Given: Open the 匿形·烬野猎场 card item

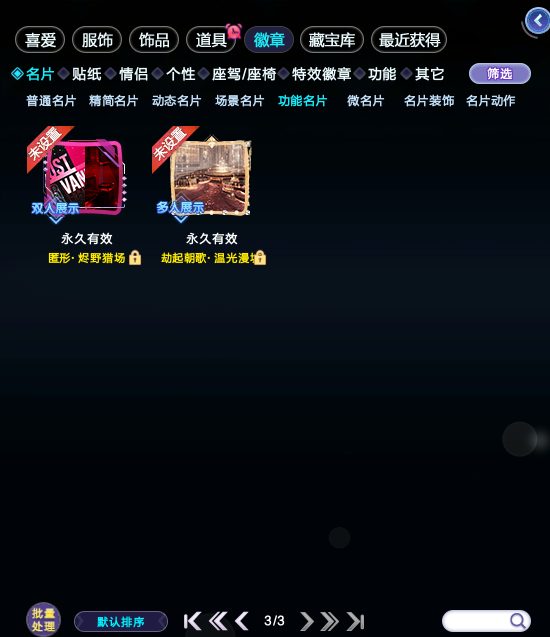Looking at the screenshot, I should (x=84, y=195).
